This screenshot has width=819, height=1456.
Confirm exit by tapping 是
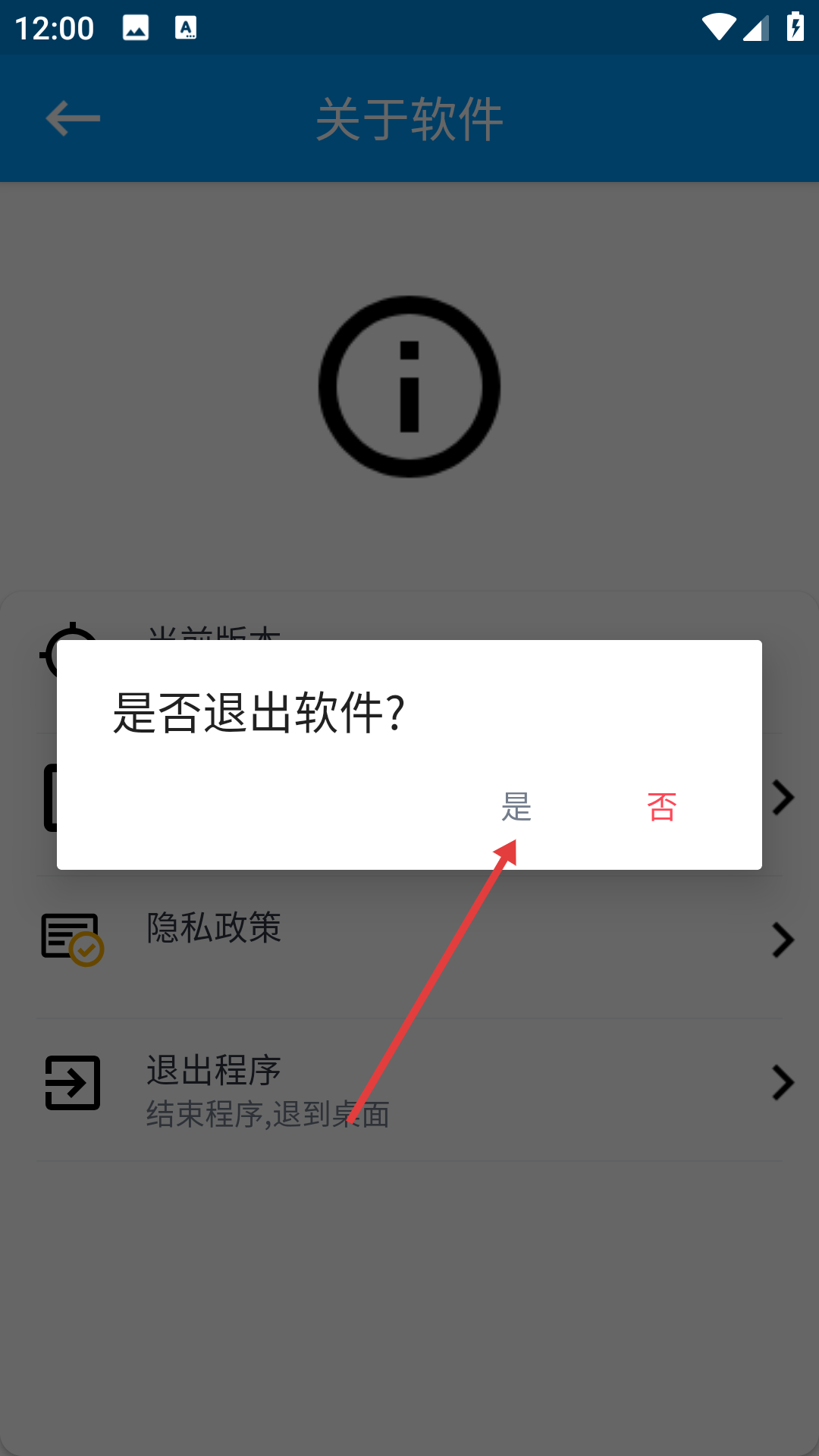516,807
